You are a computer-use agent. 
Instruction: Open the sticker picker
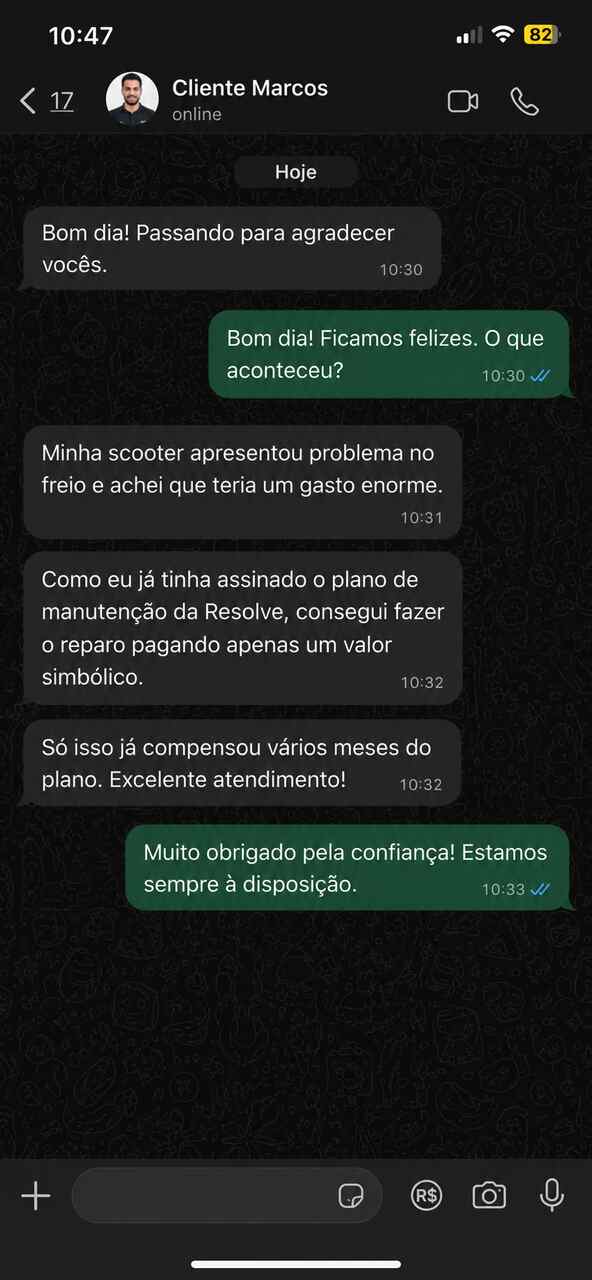click(351, 1195)
